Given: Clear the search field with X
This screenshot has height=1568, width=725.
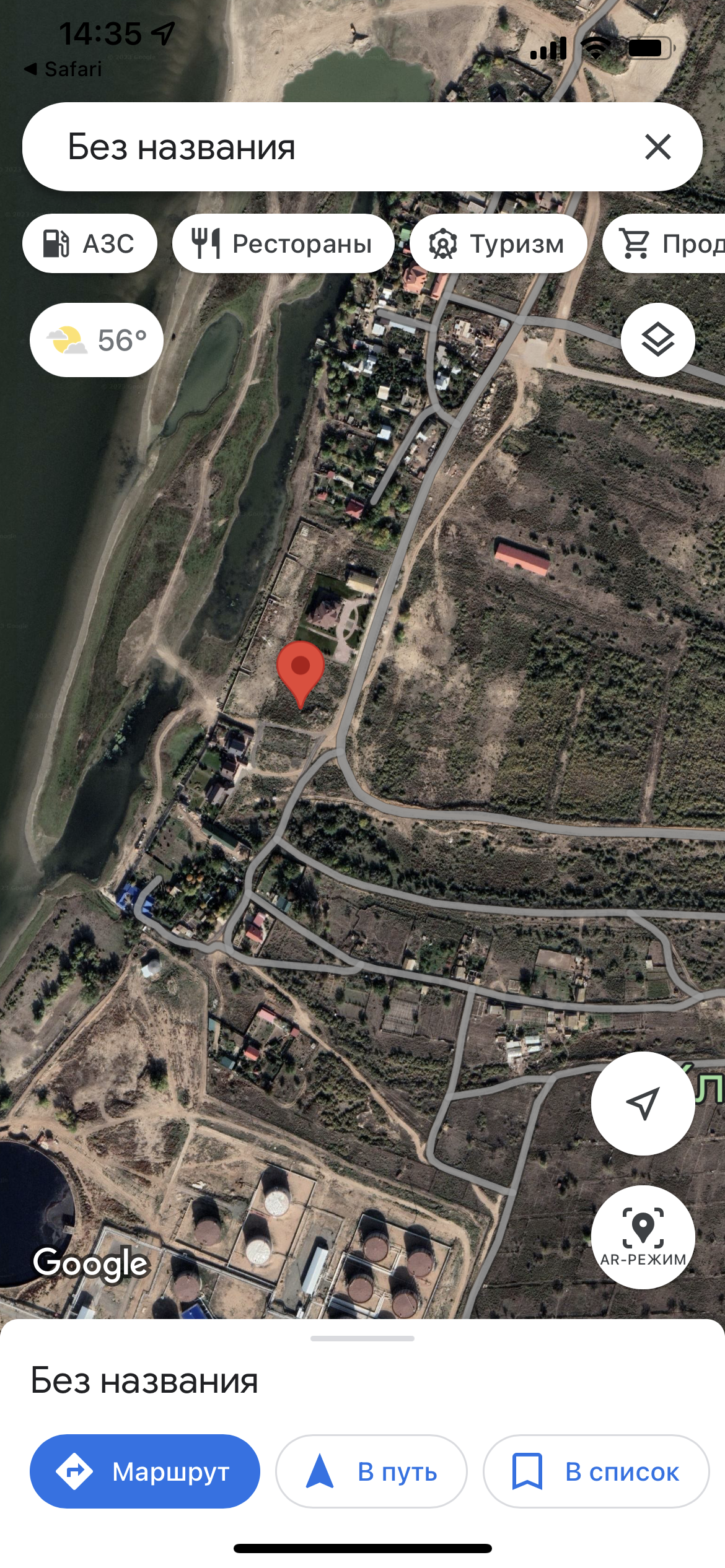Looking at the screenshot, I should pos(657,147).
